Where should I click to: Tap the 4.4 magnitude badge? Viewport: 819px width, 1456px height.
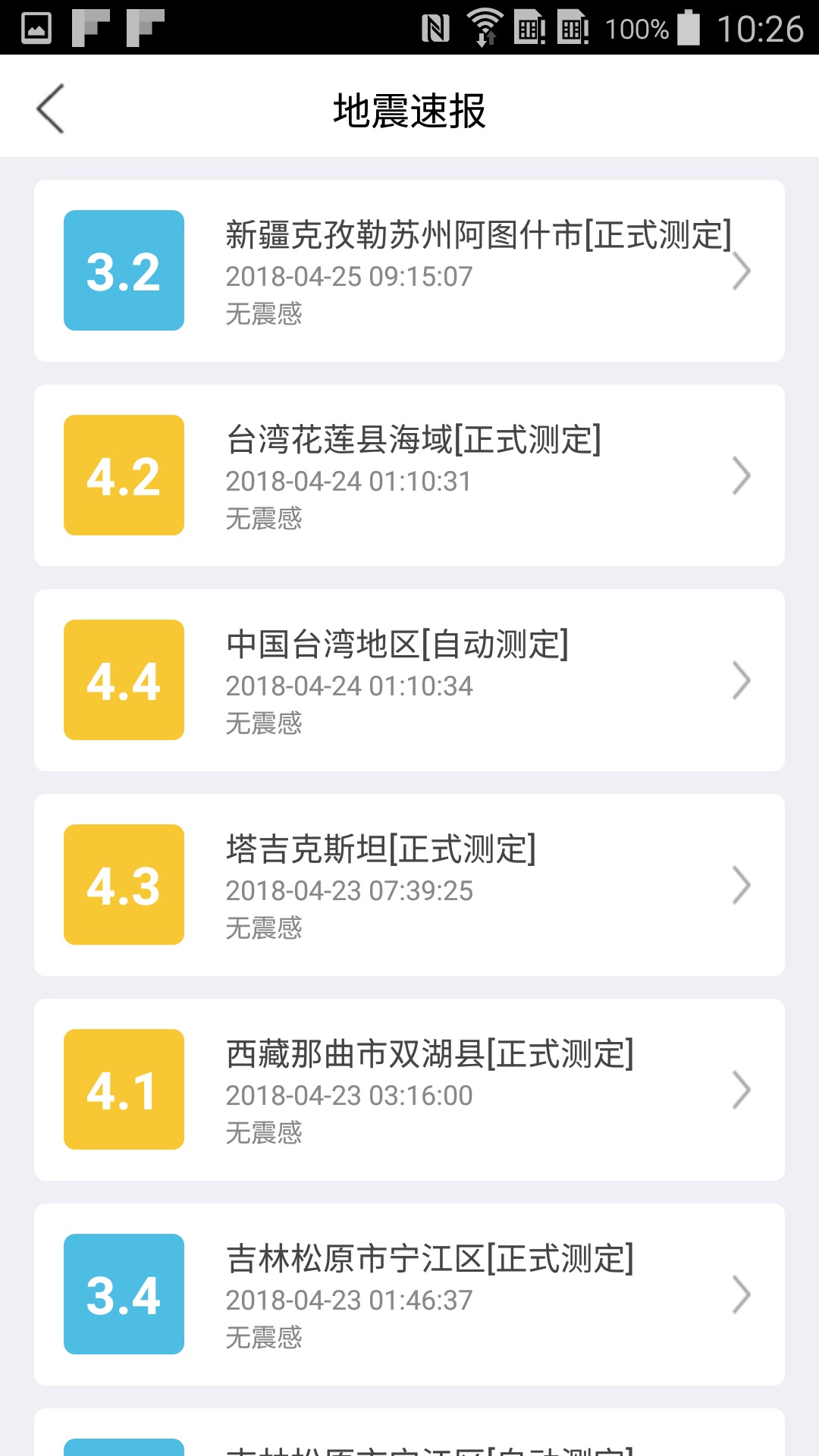(x=124, y=680)
